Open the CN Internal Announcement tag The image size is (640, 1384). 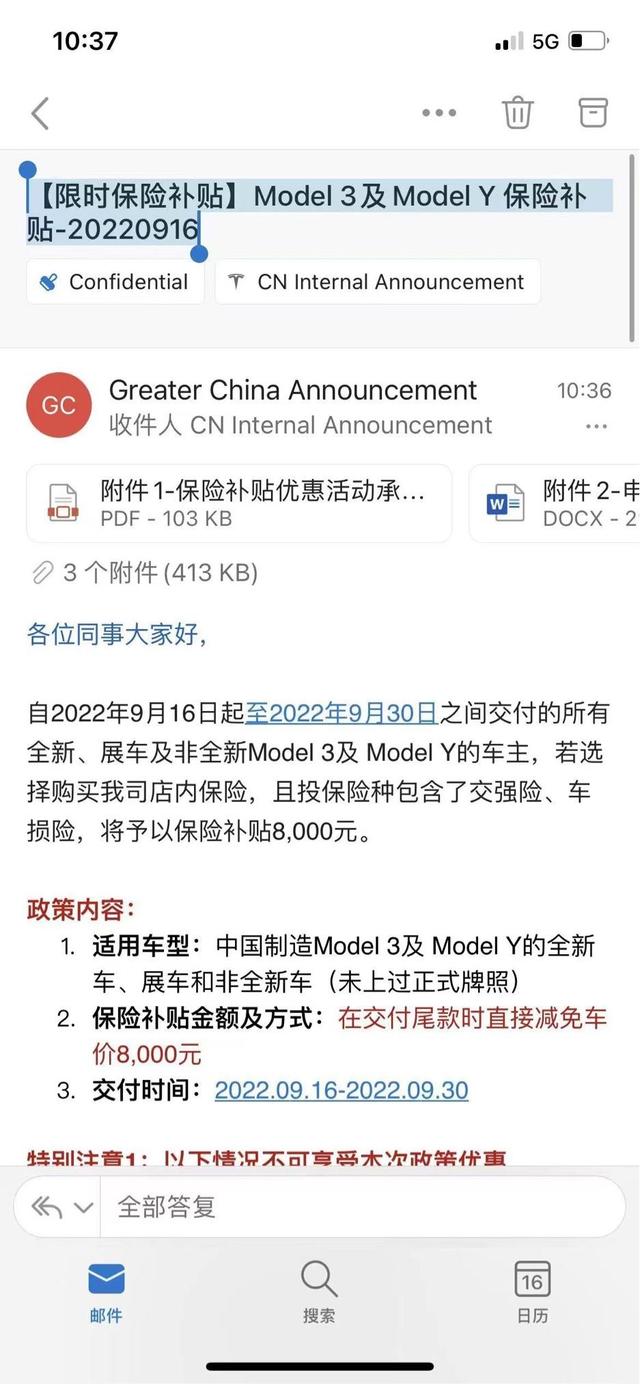[x=378, y=282]
